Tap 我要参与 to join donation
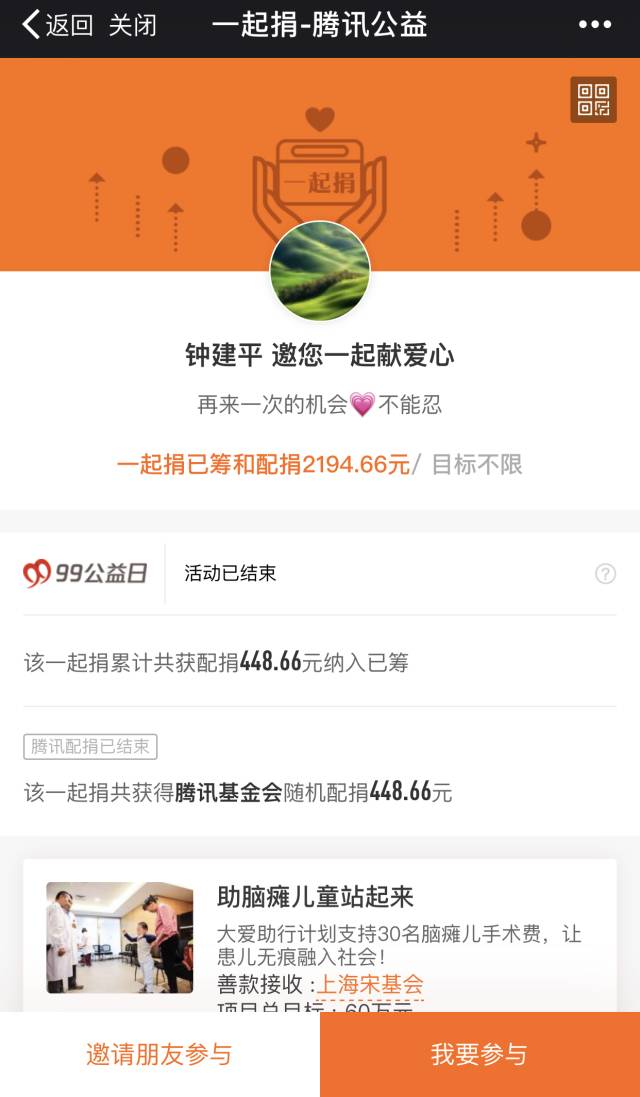The image size is (640, 1097). pos(479,1054)
